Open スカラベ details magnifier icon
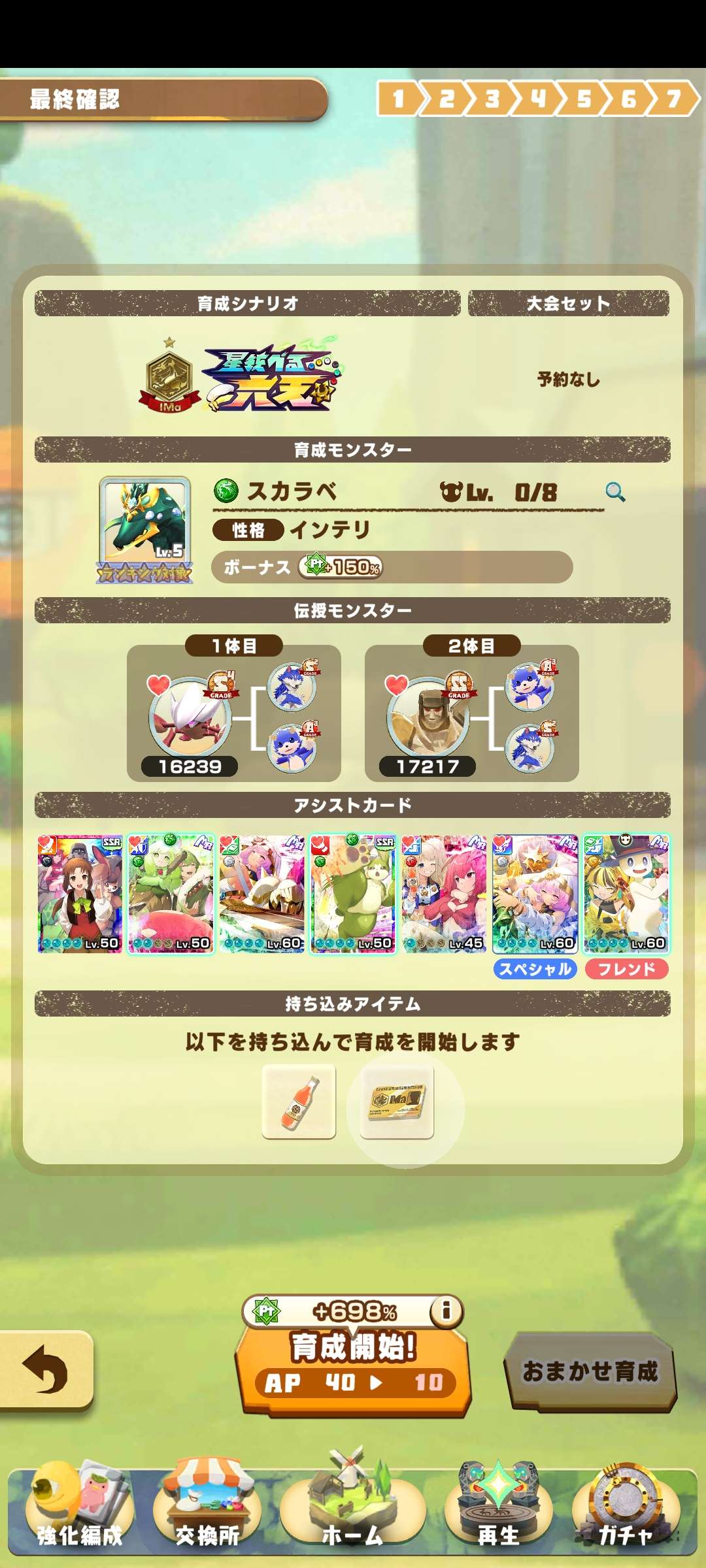This screenshot has width=706, height=1568. (614, 492)
